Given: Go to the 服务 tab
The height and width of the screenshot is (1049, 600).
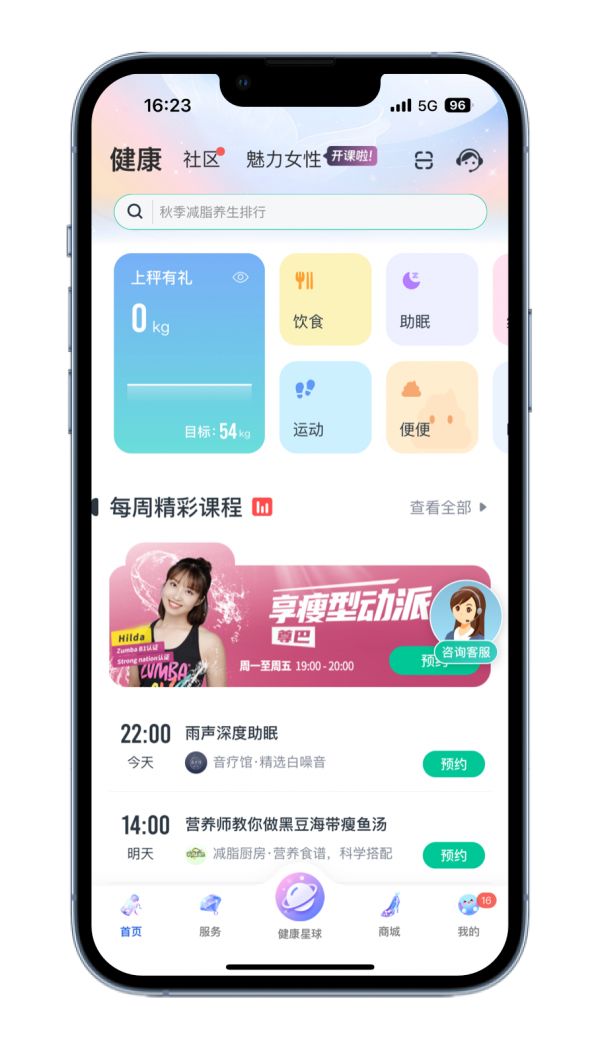Looking at the screenshot, I should (x=210, y=915).
